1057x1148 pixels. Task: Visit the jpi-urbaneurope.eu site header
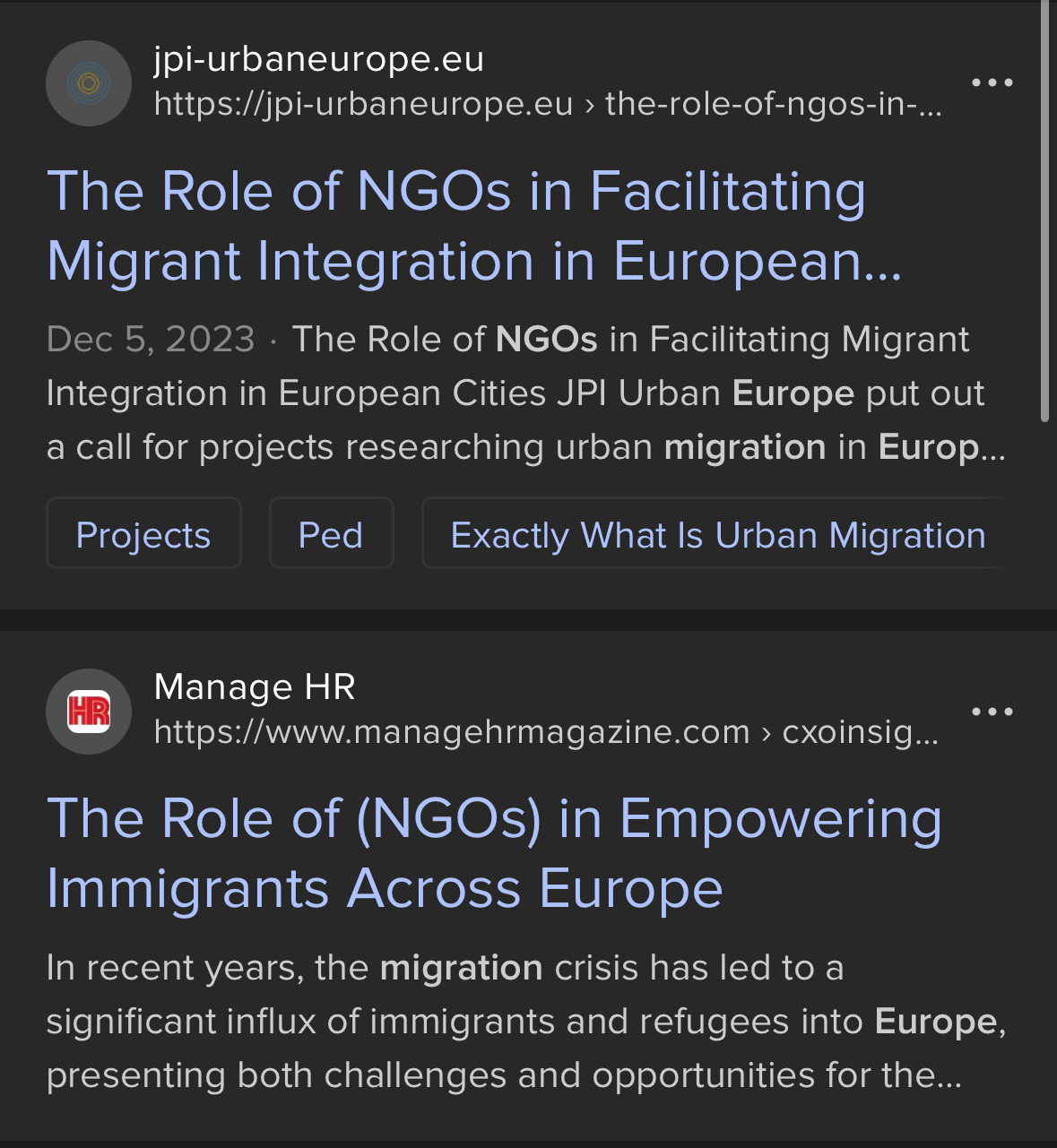(x=318, y=60)
